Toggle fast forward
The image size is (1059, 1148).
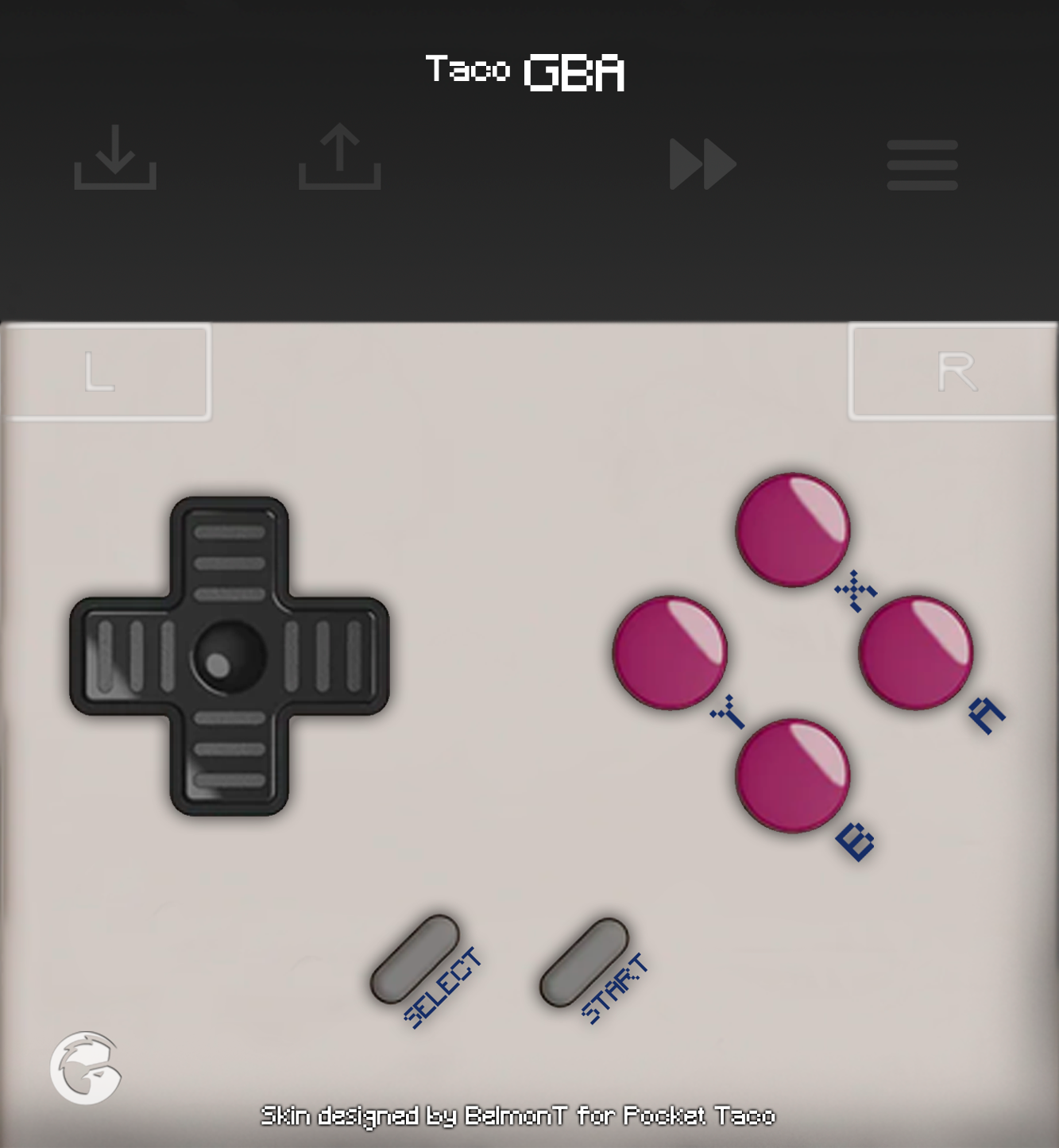[702, 164]
